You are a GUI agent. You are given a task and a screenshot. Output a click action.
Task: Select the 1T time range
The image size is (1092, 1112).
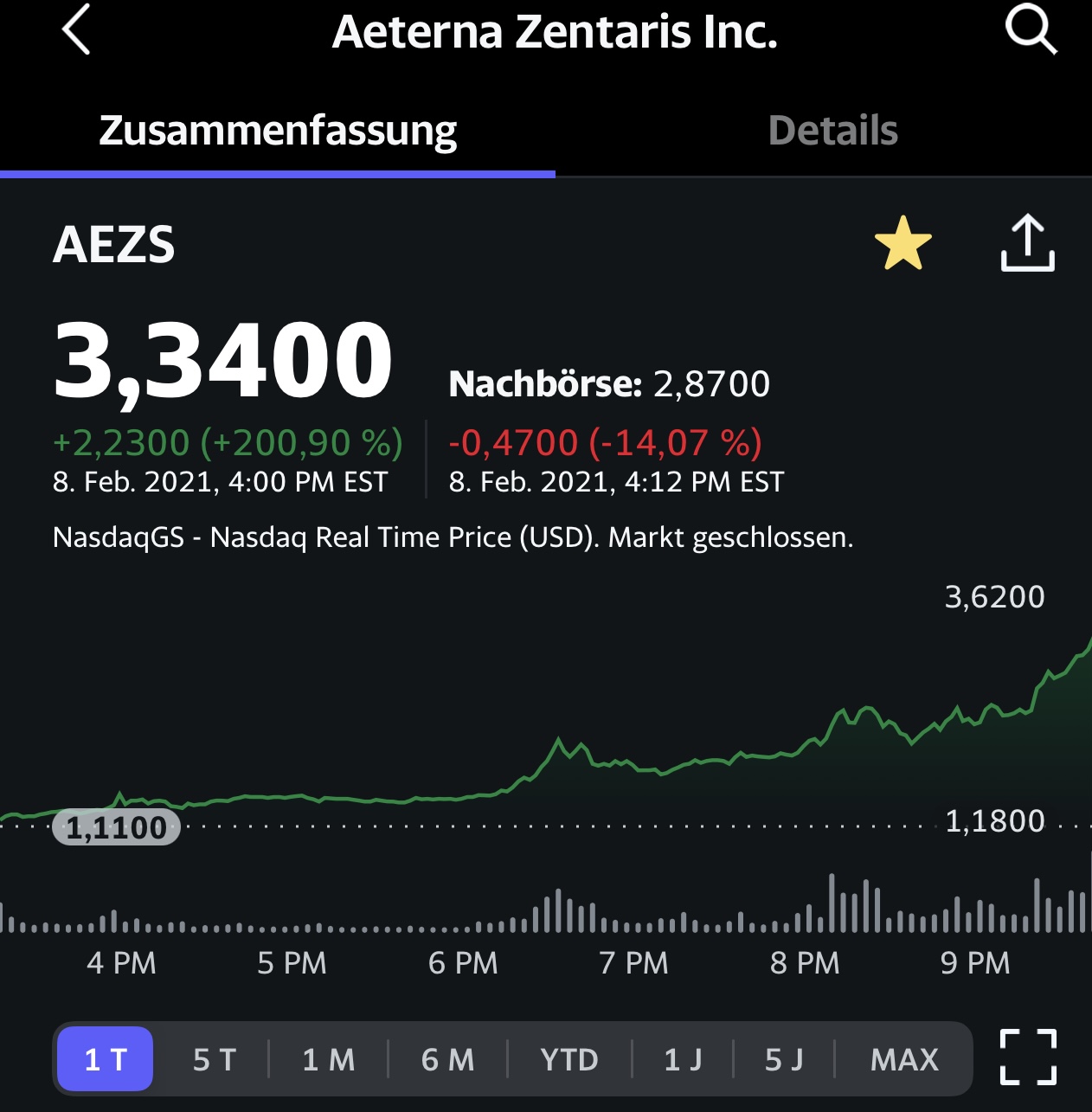click(104, 1058)
